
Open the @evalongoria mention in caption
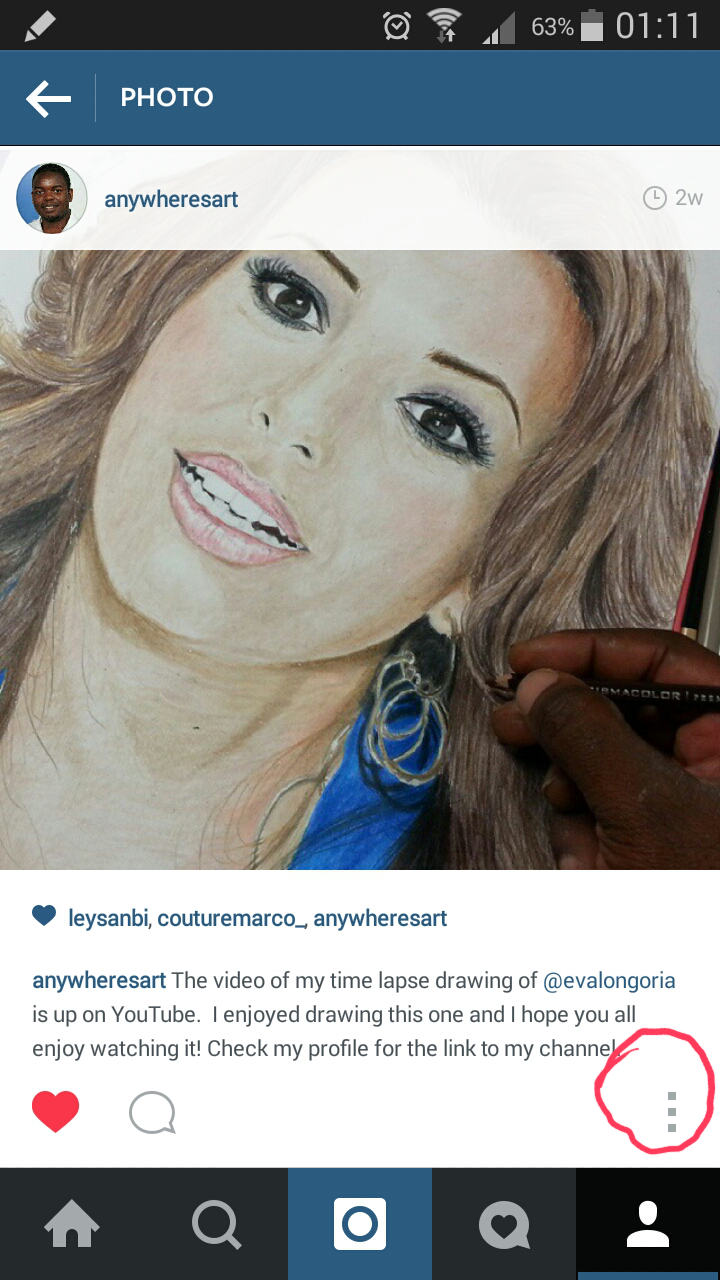tap(609, 980)
